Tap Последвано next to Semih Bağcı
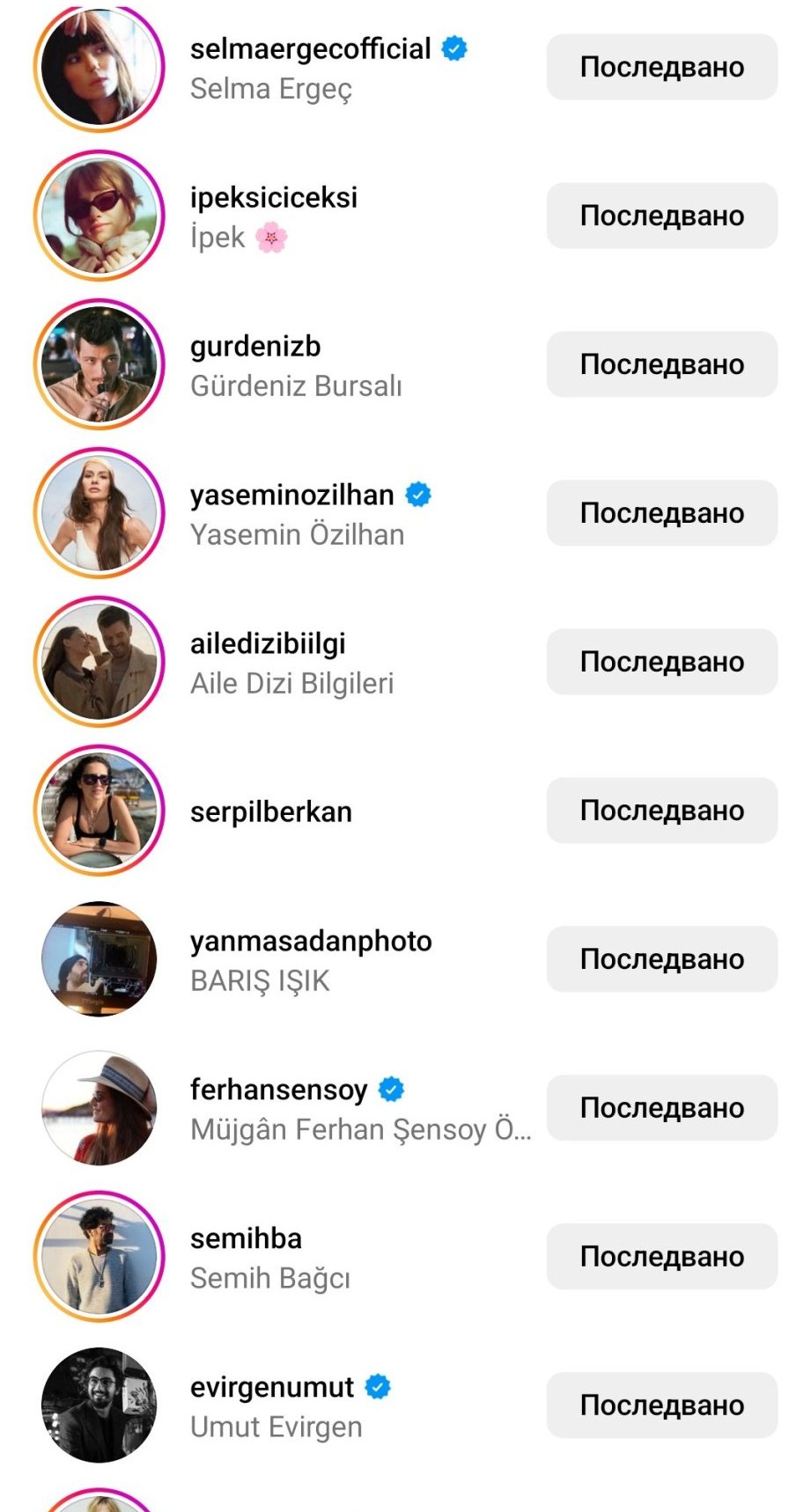 point(661,1257)
